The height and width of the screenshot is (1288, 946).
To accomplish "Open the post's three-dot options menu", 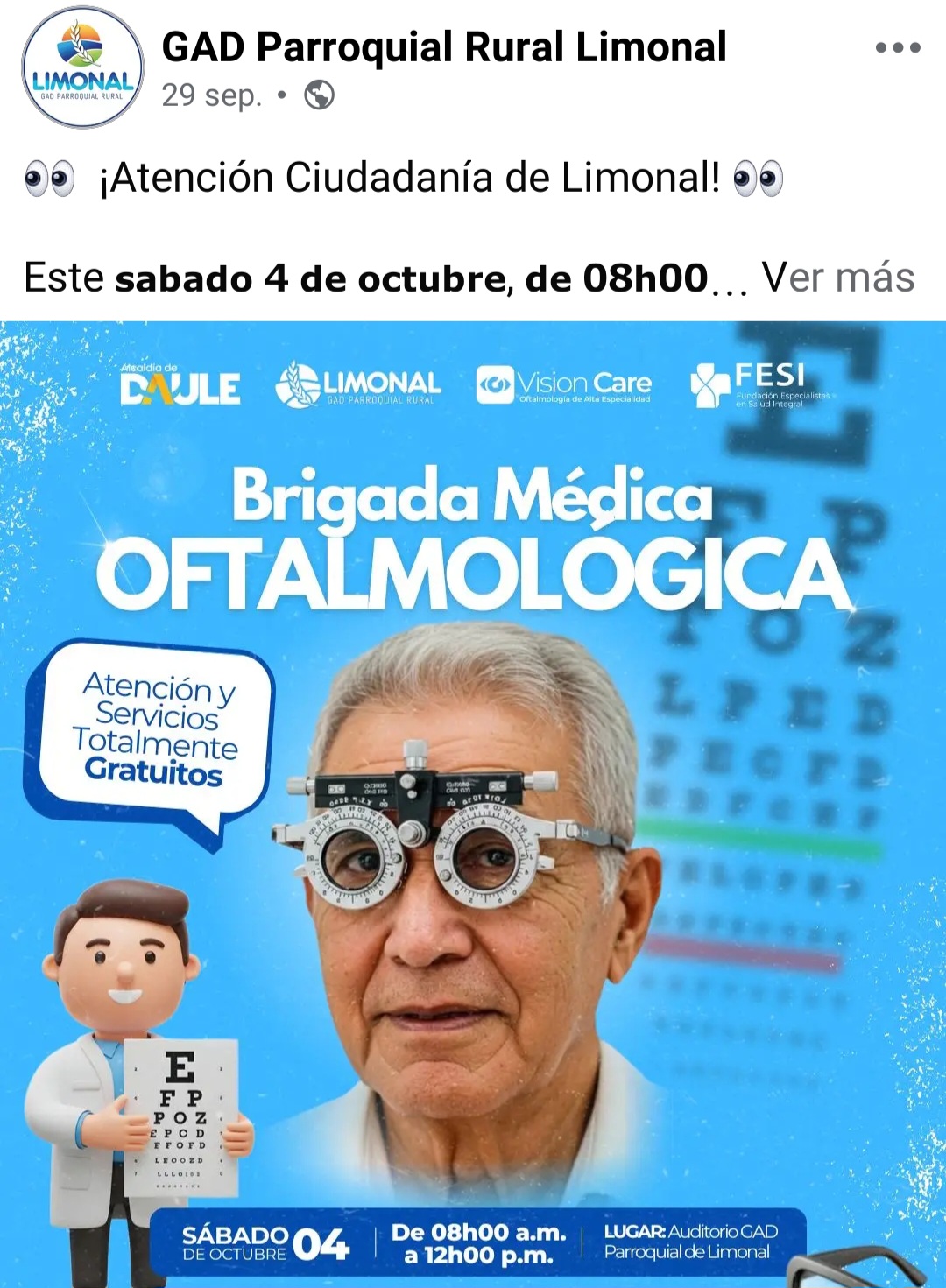I will coord(898,48).
